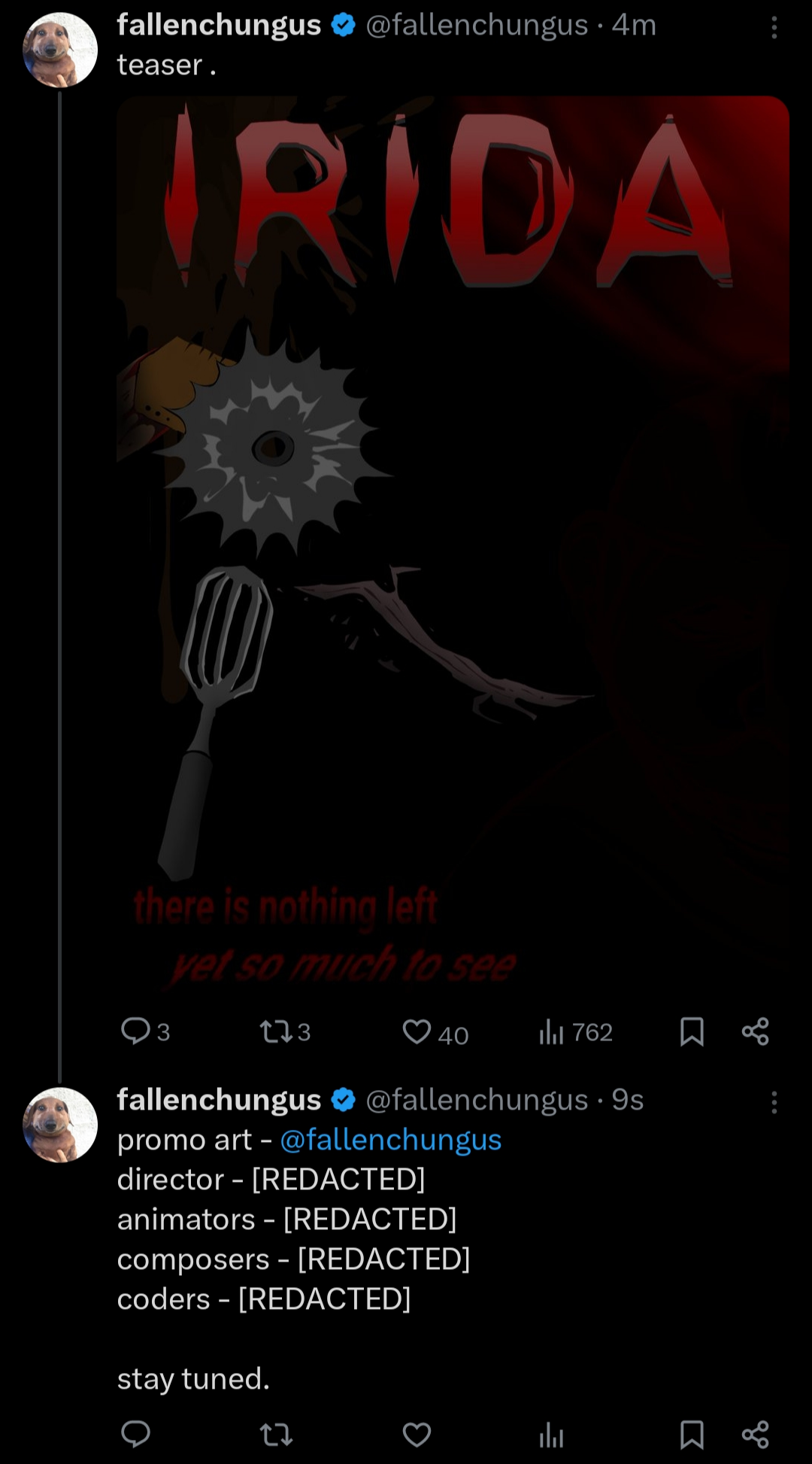
Task: View analytics for the teaser post
Action: pyautogui.click(x=552, y=1031)
